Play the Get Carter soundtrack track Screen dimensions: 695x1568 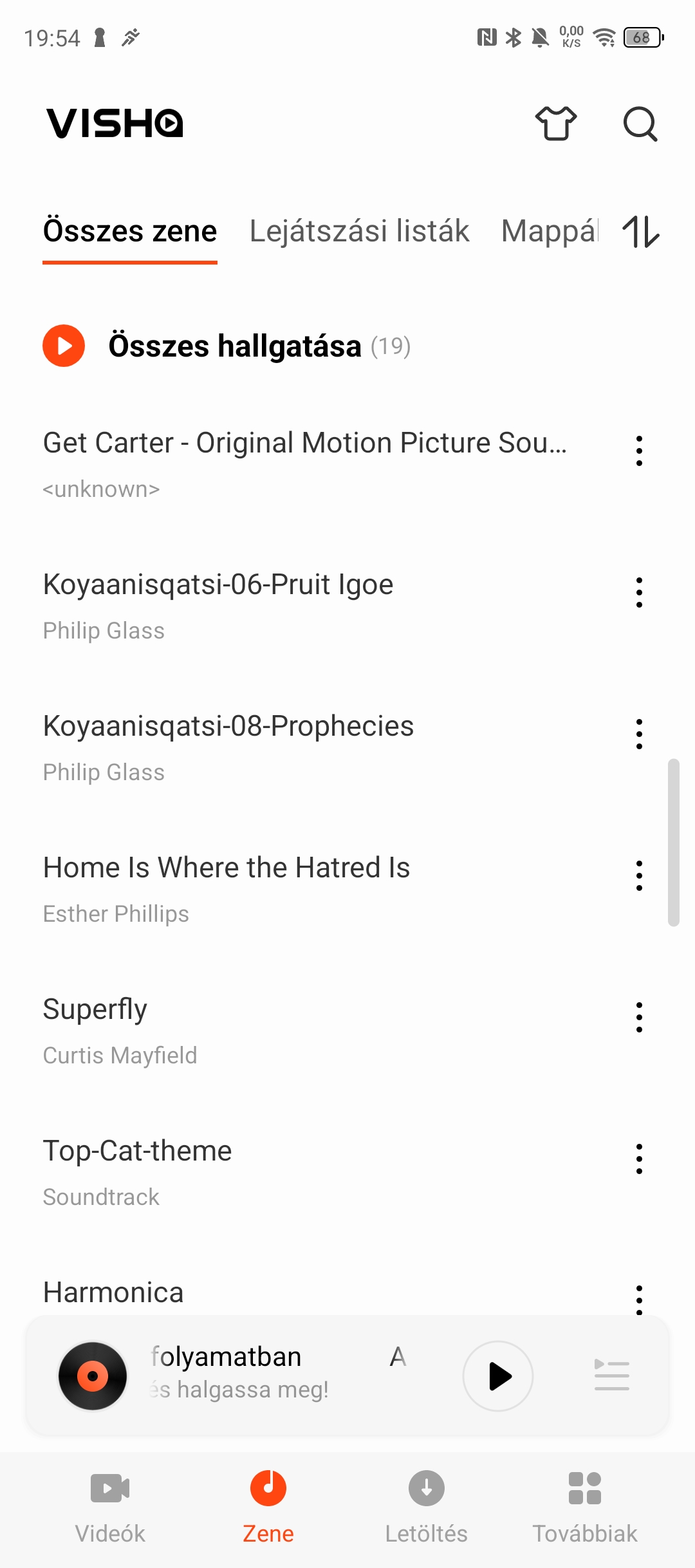pos(305,463)
